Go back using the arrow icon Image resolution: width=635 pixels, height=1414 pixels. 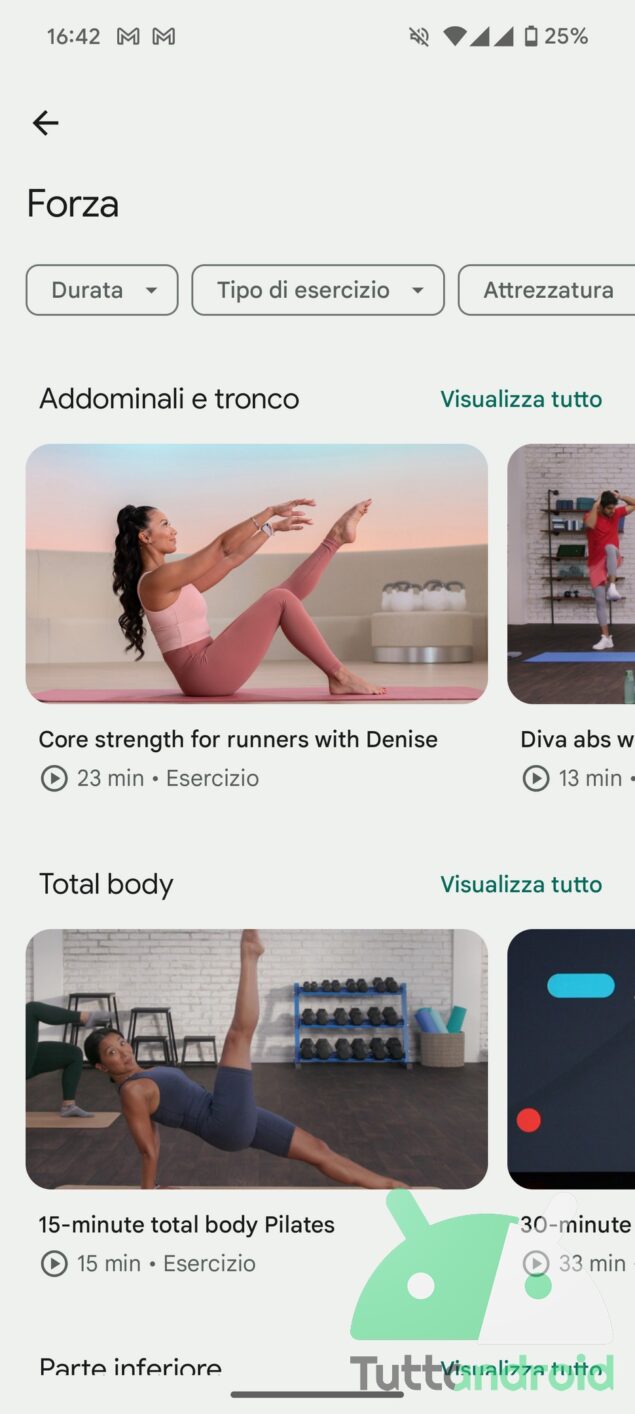pos(45,123)
